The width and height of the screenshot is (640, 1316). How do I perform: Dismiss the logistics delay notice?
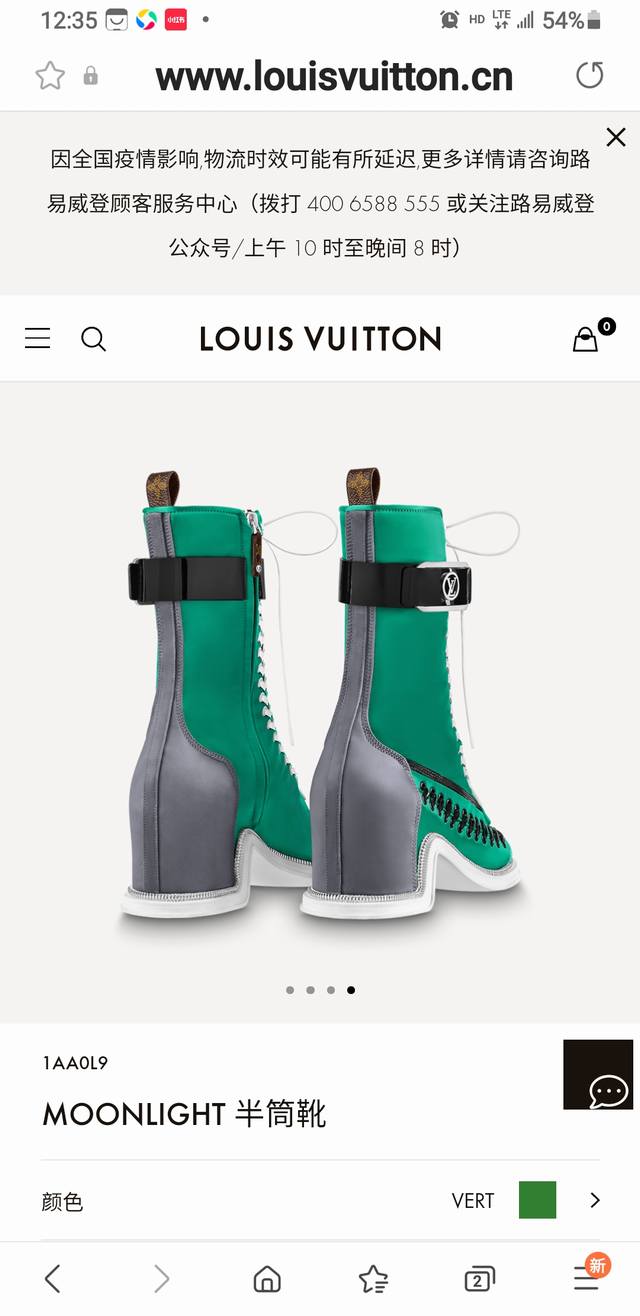click(x=616, y=137)
